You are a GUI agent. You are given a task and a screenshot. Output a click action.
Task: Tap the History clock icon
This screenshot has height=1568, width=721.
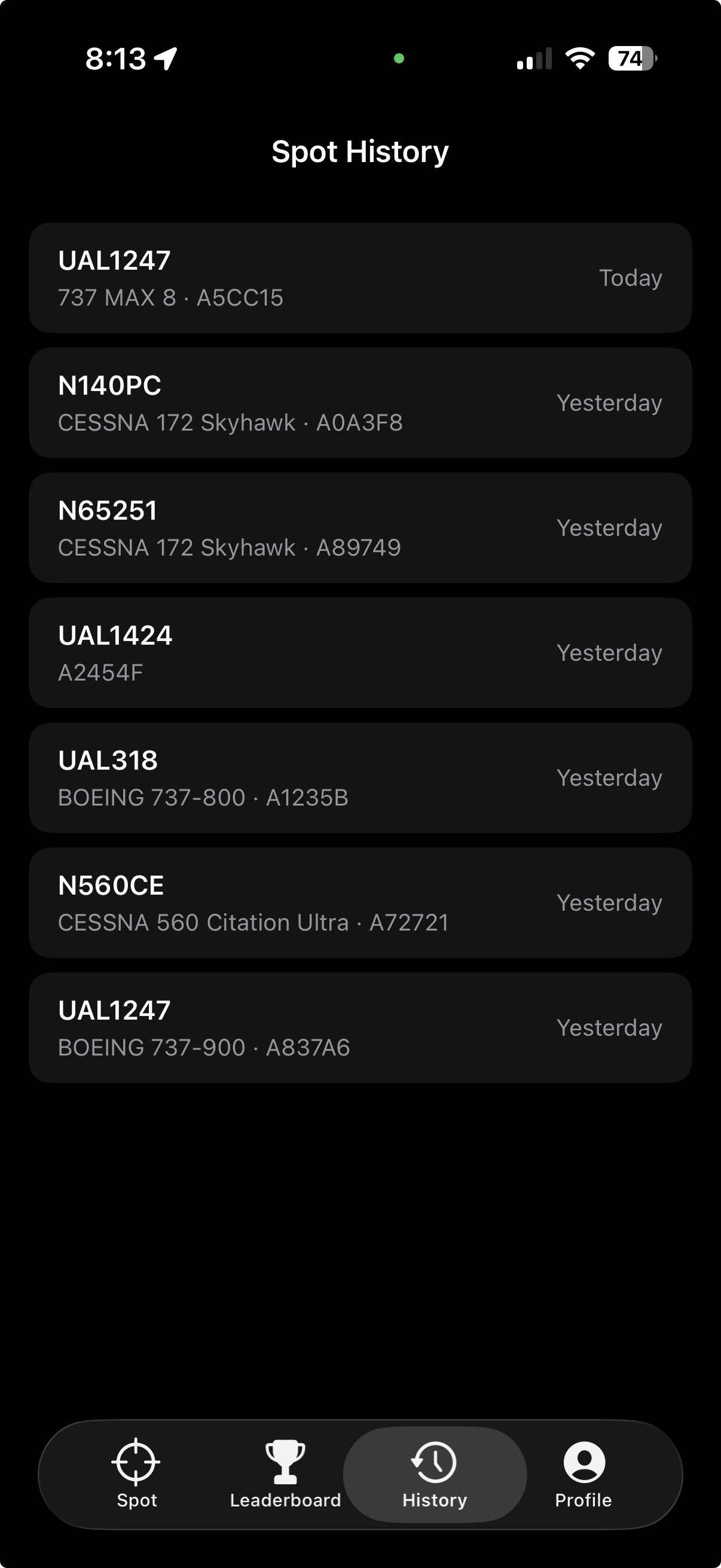(434, 1461)
